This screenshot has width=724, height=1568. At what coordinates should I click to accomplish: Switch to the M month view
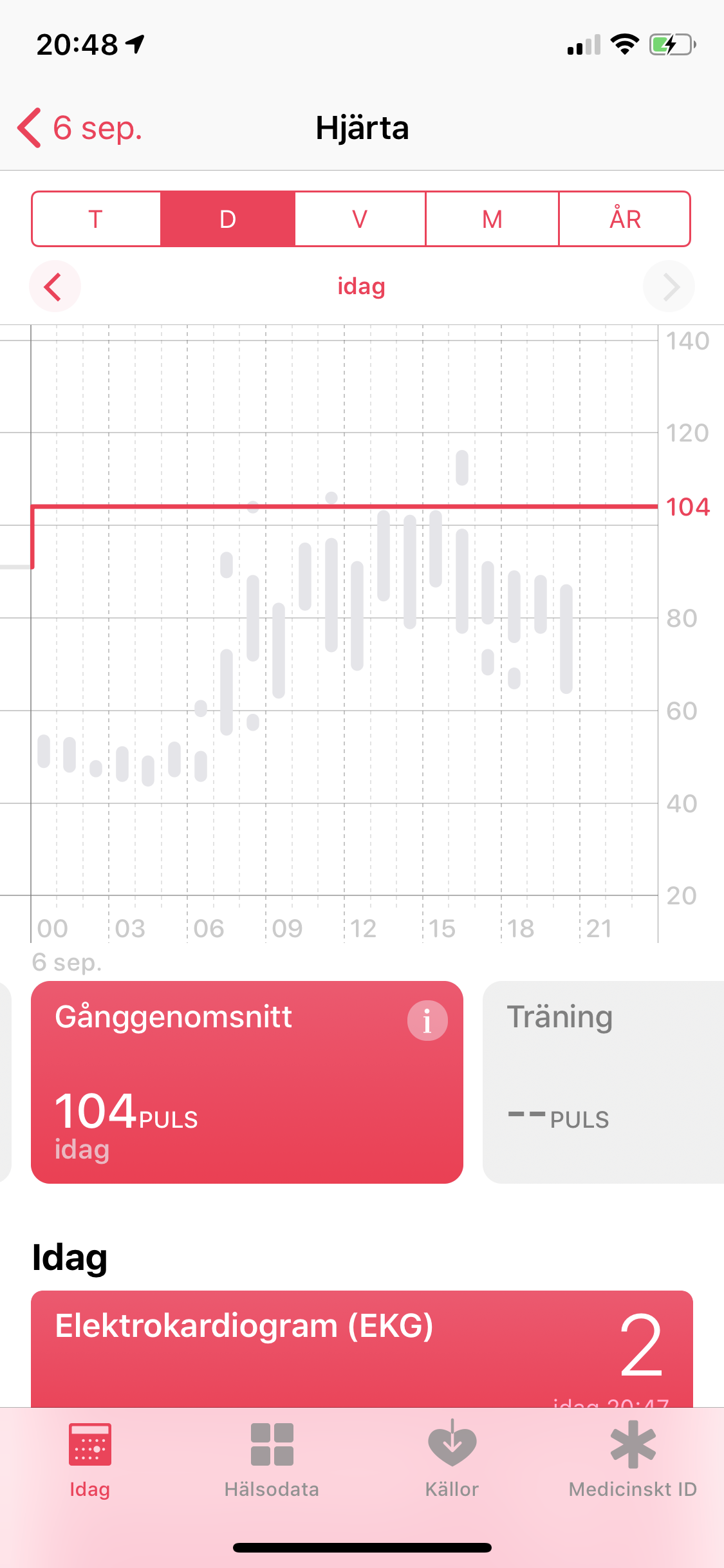(492, 219)
